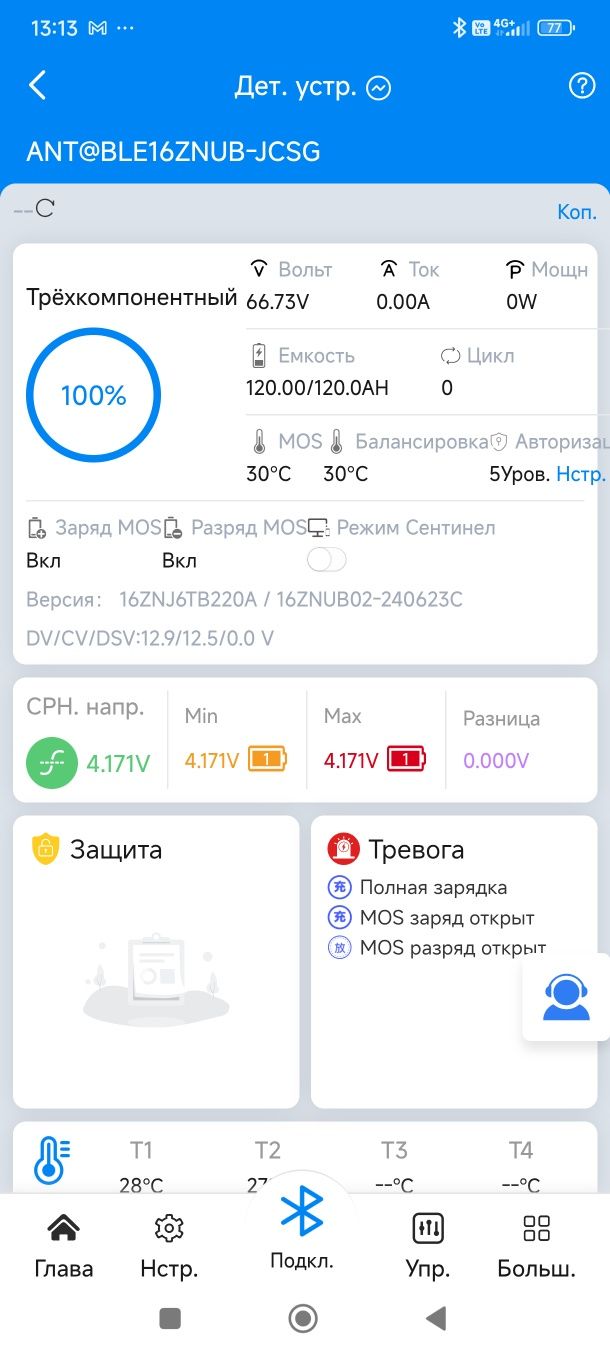Tap the Подкл. Bluetooth connect button

pyautogui.click(x=302, y=1227)
